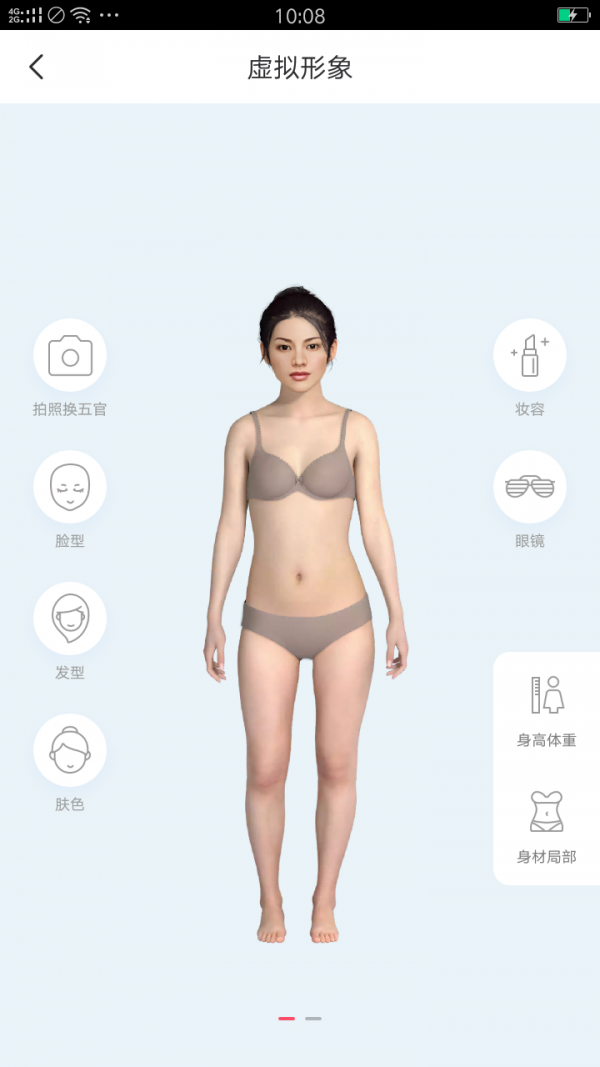
Task: Open 拍照换五官 camera option
Action: 70,356
